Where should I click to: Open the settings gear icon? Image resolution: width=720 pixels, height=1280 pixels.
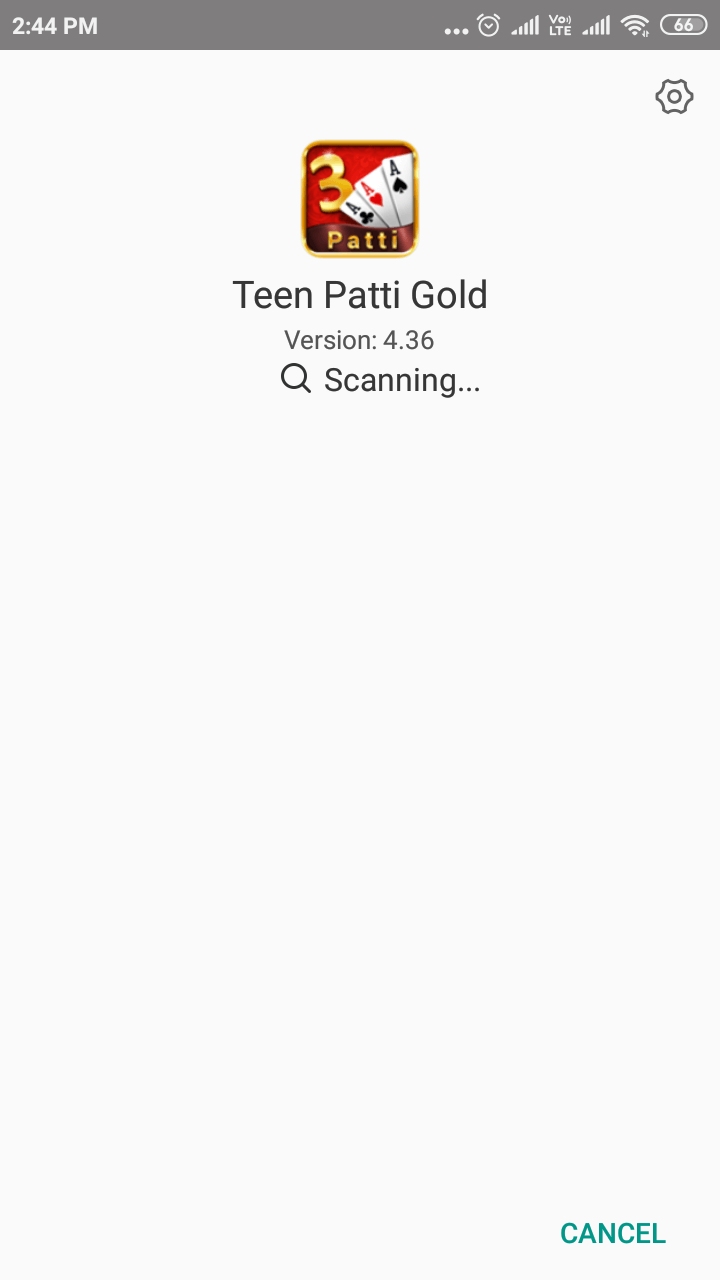point(674,97)
